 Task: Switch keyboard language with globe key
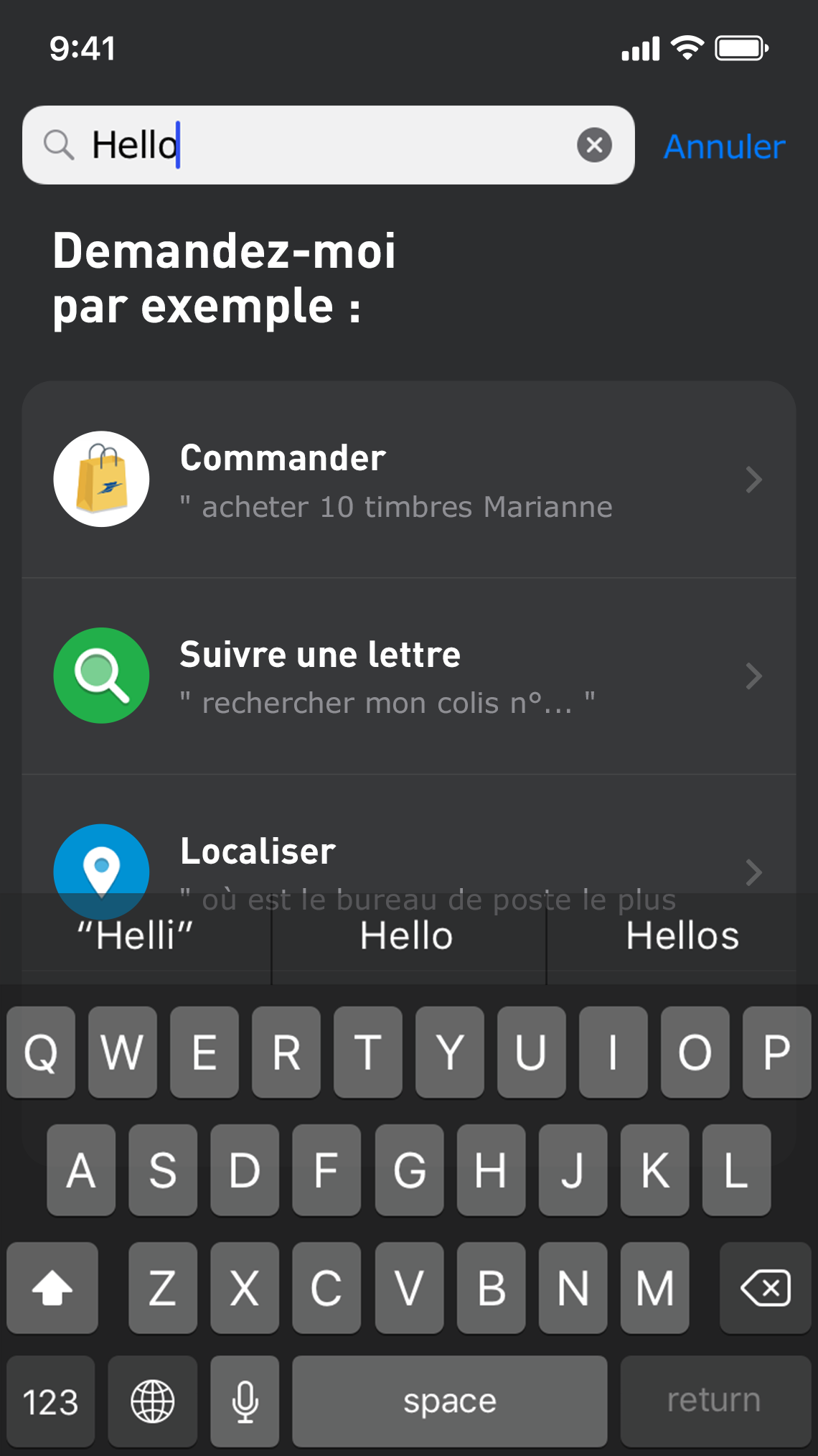click(153, 1401)
